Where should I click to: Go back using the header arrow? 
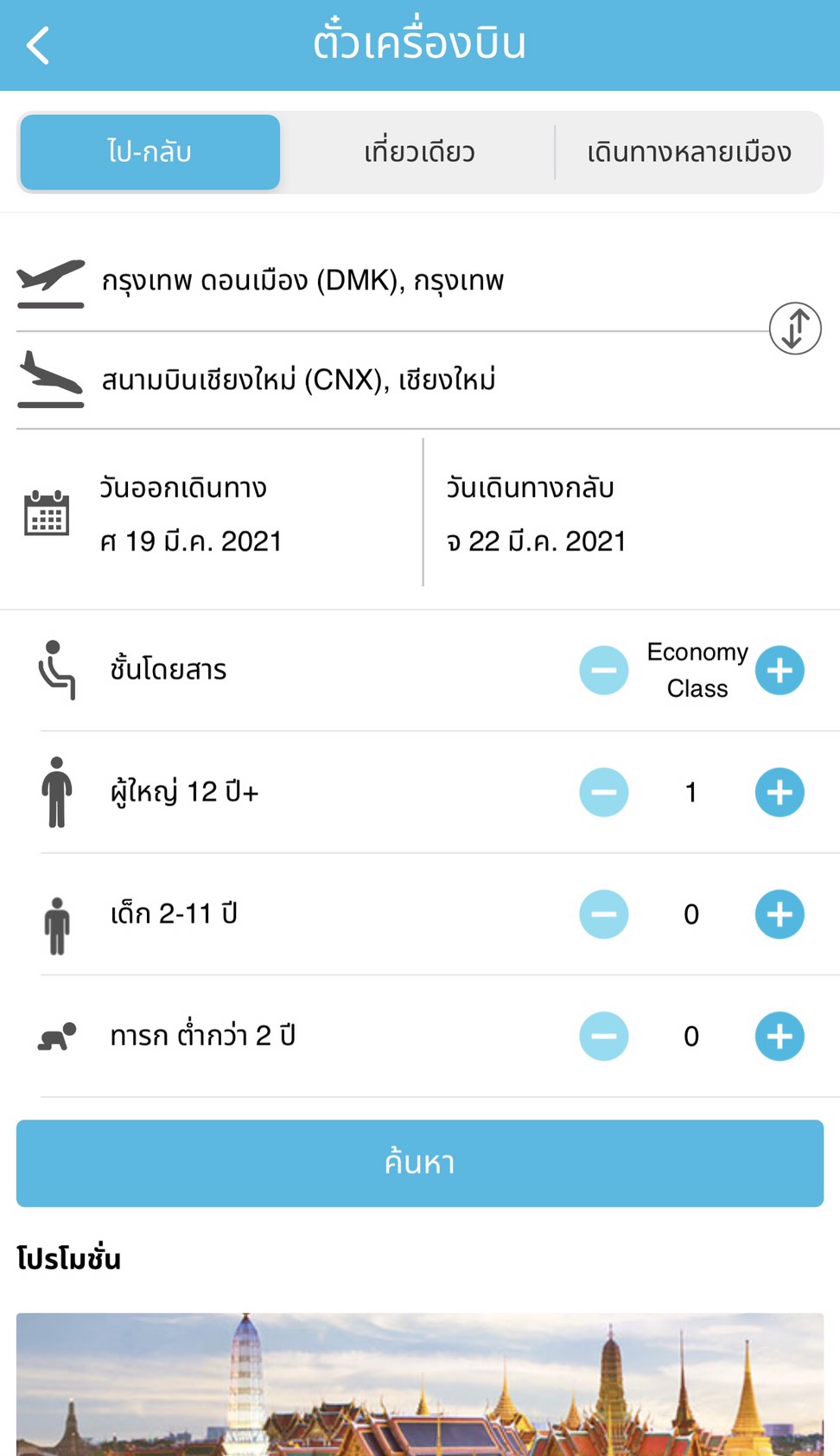[39, 45]
